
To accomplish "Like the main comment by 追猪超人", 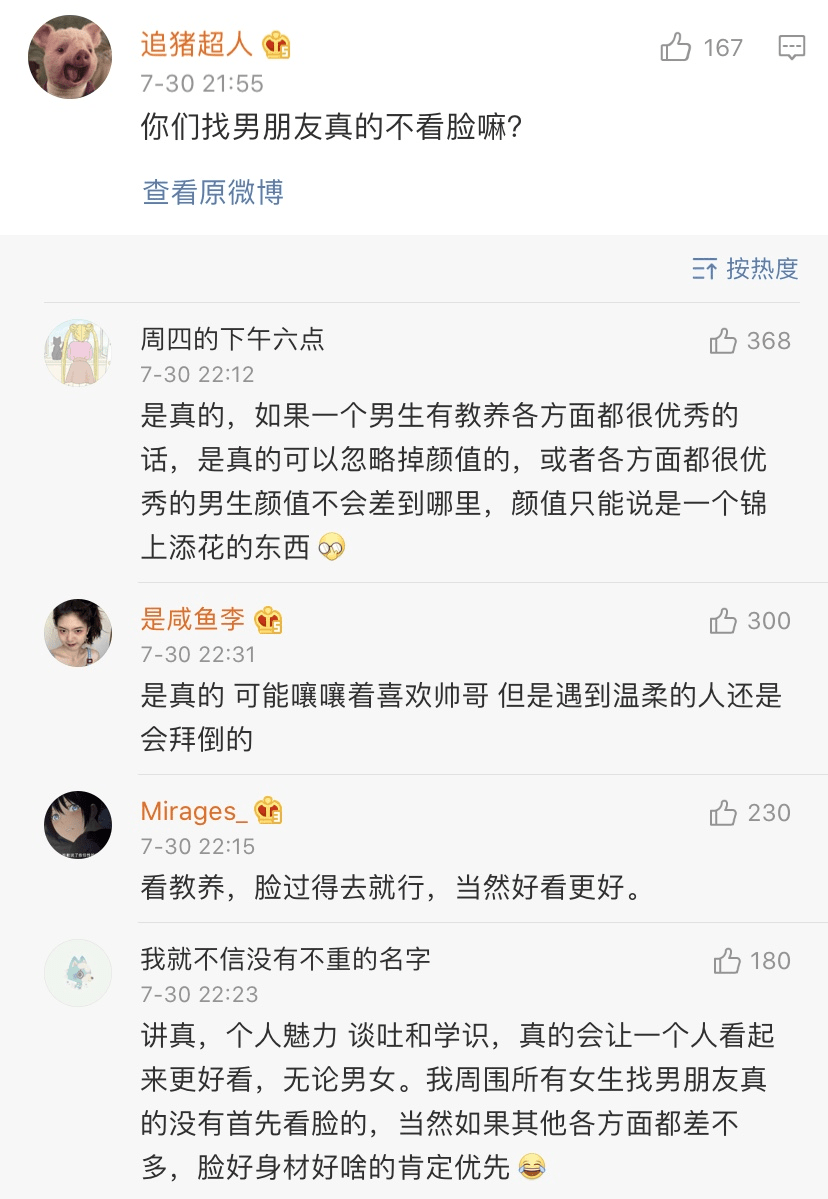I will [677, 47].
